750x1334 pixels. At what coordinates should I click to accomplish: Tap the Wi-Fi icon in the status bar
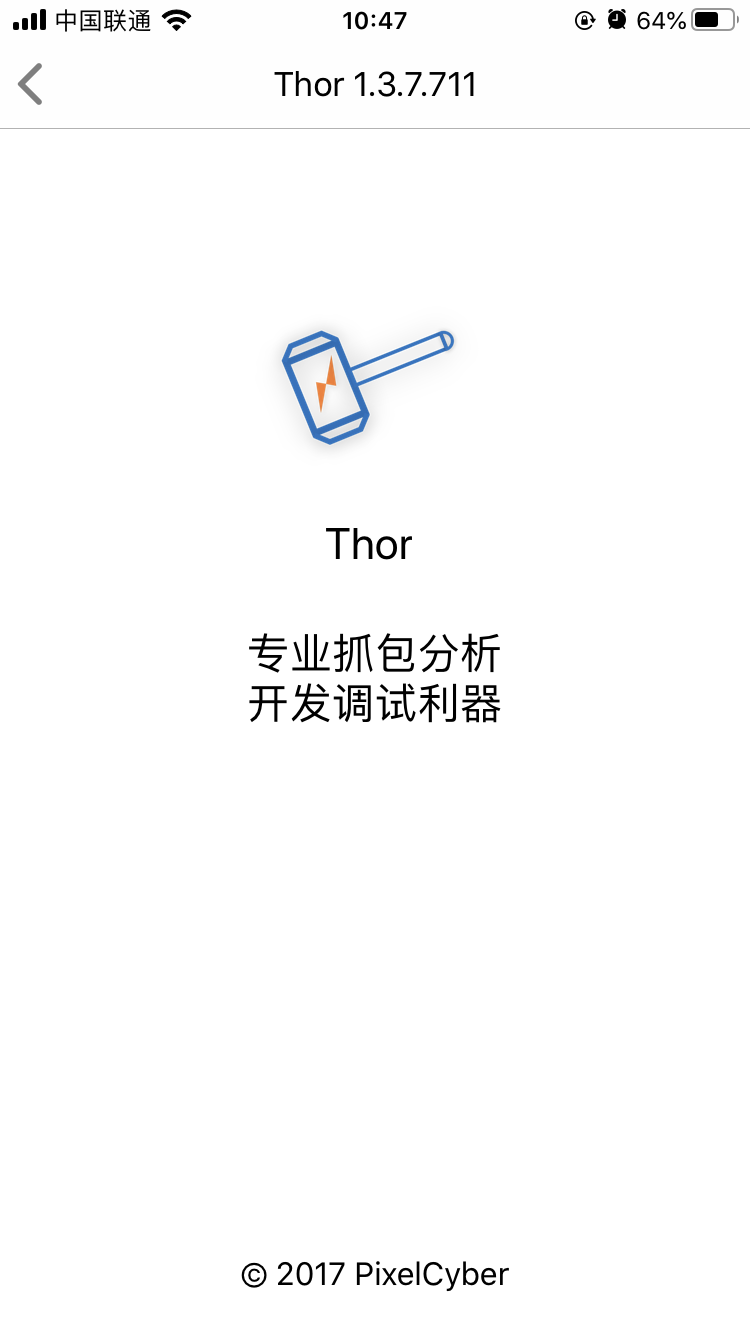[x=175, y=19]
